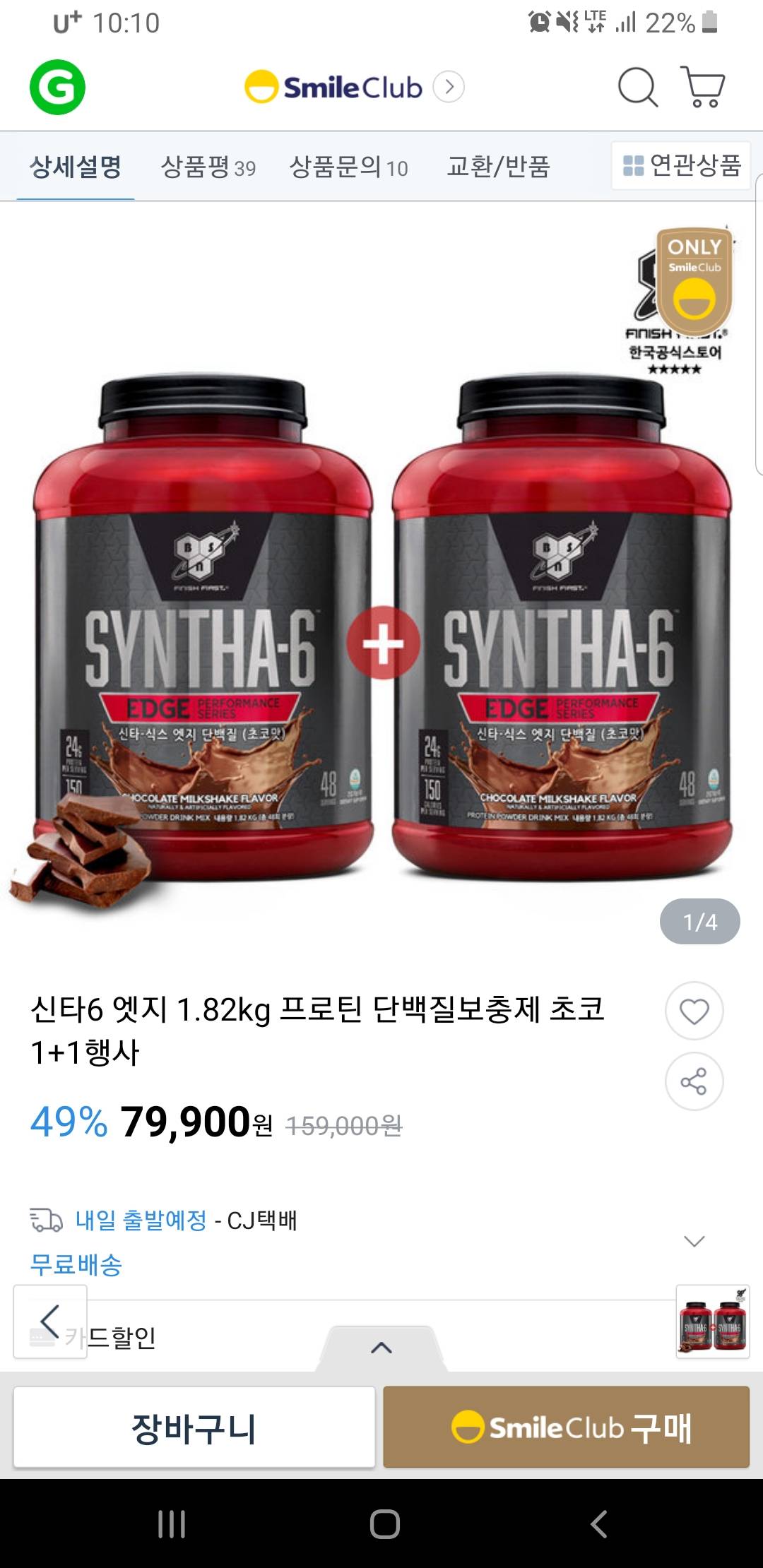The width and height of the screenshot is (763, 1568).
Task: Open recent apps from navigation bar
Action: [x=172, y=1524]
